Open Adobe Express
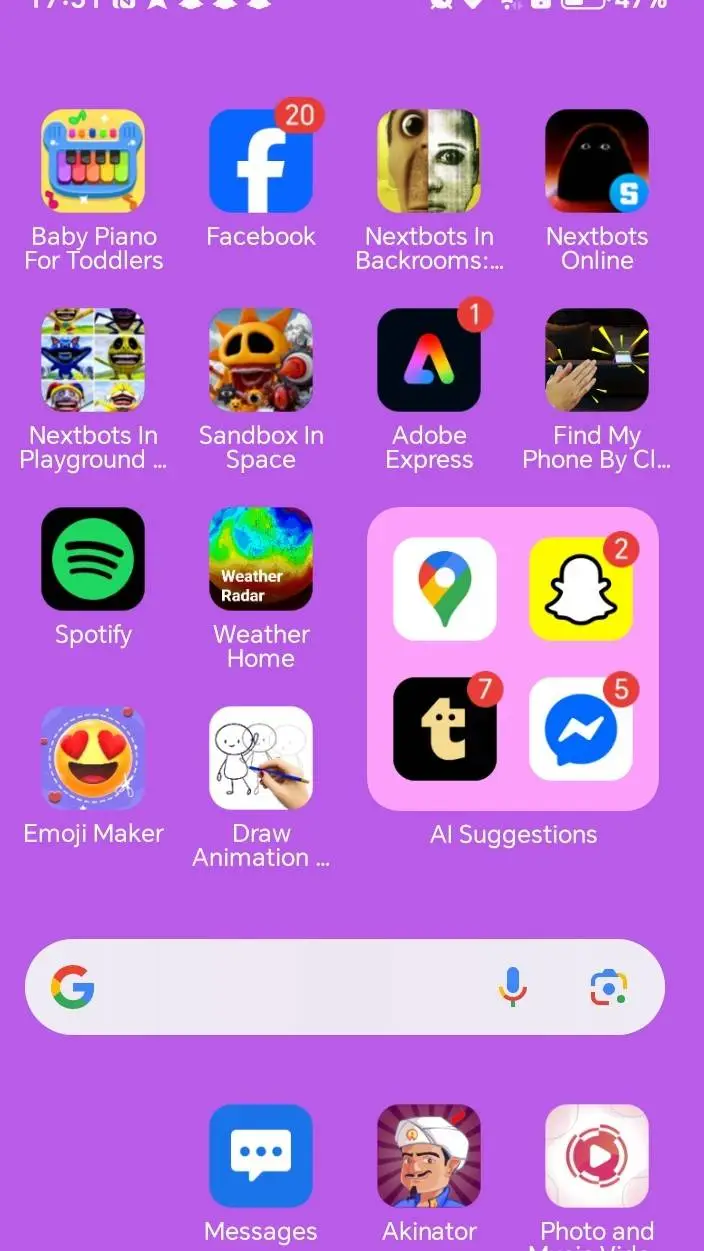This screenshot has width=704, height=1251. point(429,360)
